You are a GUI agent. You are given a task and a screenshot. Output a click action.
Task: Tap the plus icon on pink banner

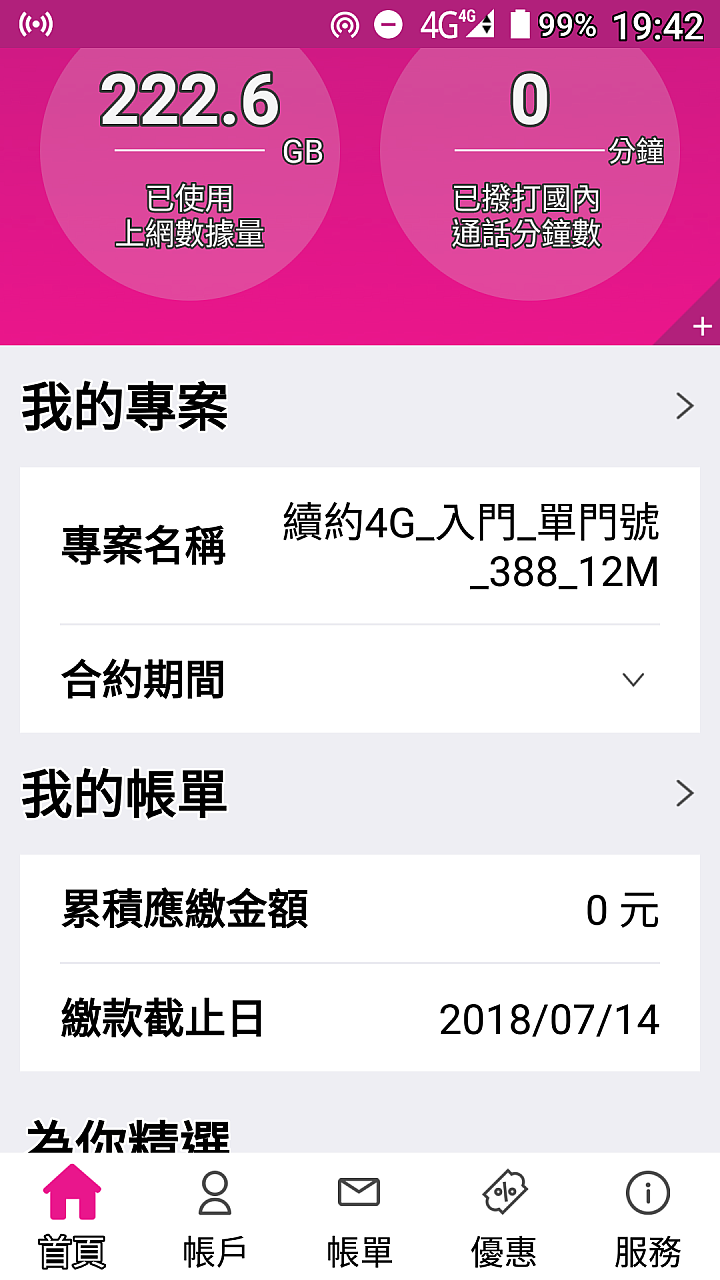702,326
